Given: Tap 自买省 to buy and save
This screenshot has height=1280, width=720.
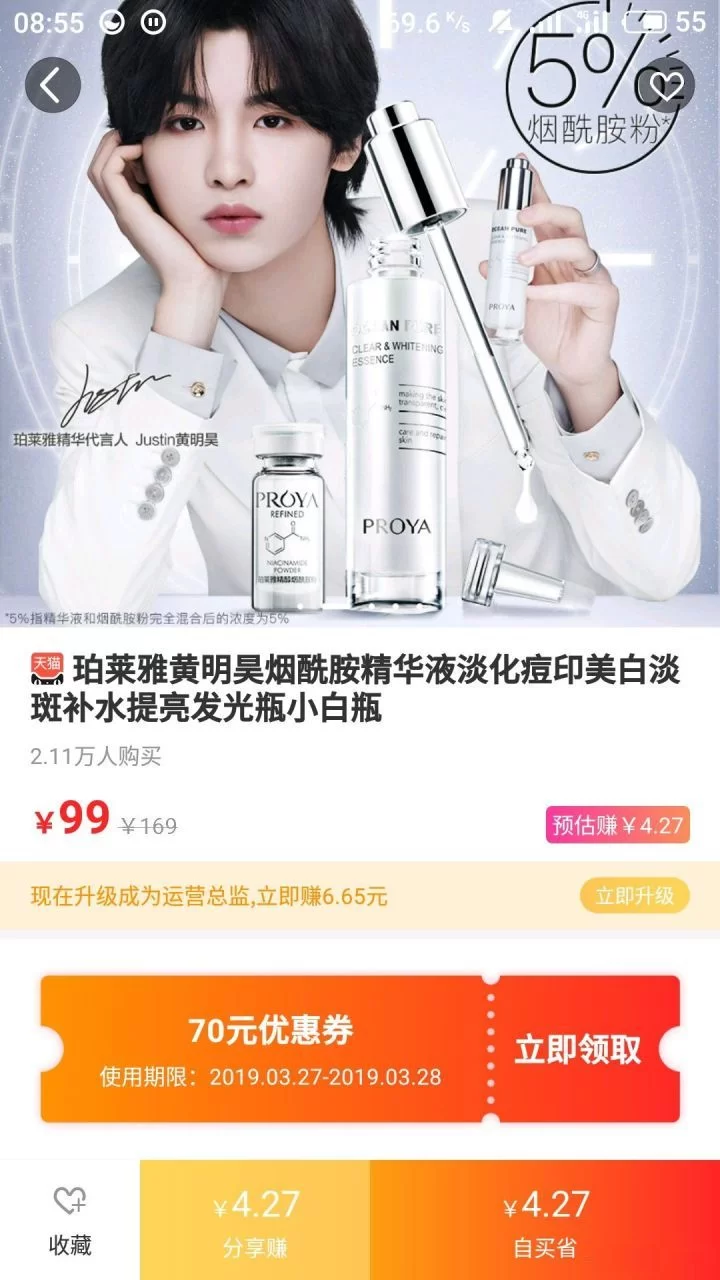Looking at the screenshot, I should (x=545, y=1220).
